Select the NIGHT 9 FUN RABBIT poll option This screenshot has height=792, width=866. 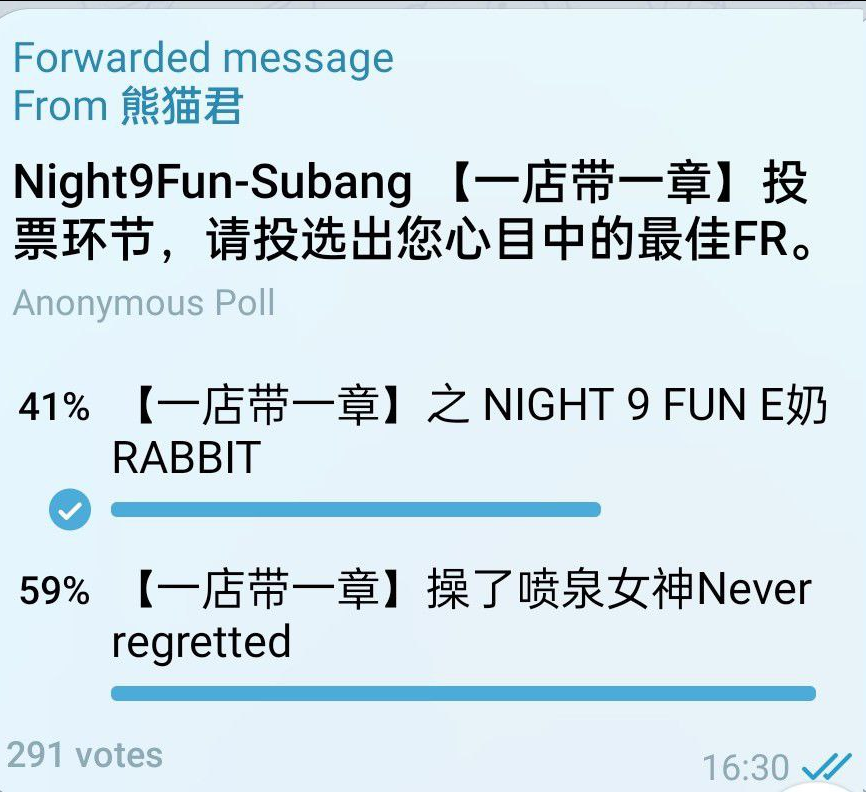(x=470, y=432)
